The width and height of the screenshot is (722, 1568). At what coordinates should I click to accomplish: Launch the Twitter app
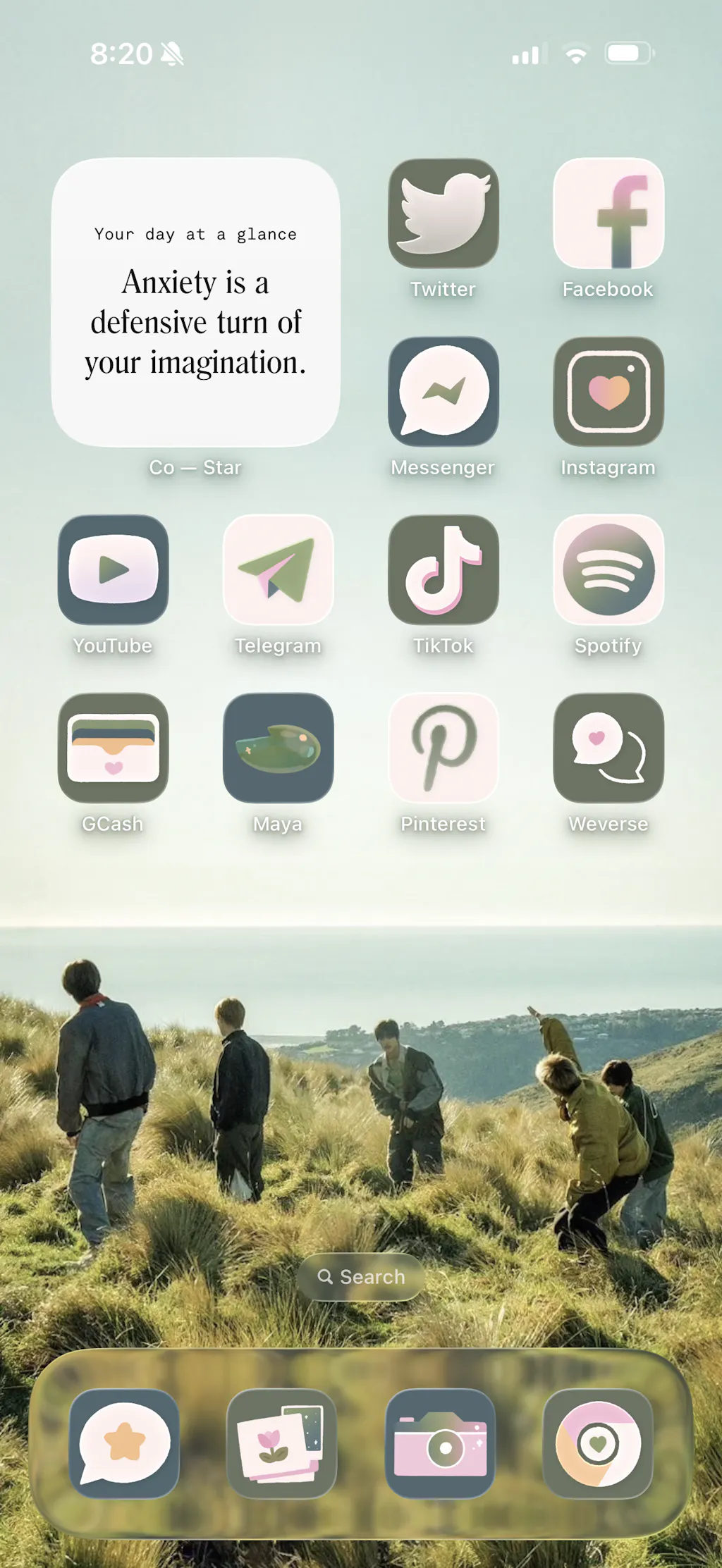point(443,214)
